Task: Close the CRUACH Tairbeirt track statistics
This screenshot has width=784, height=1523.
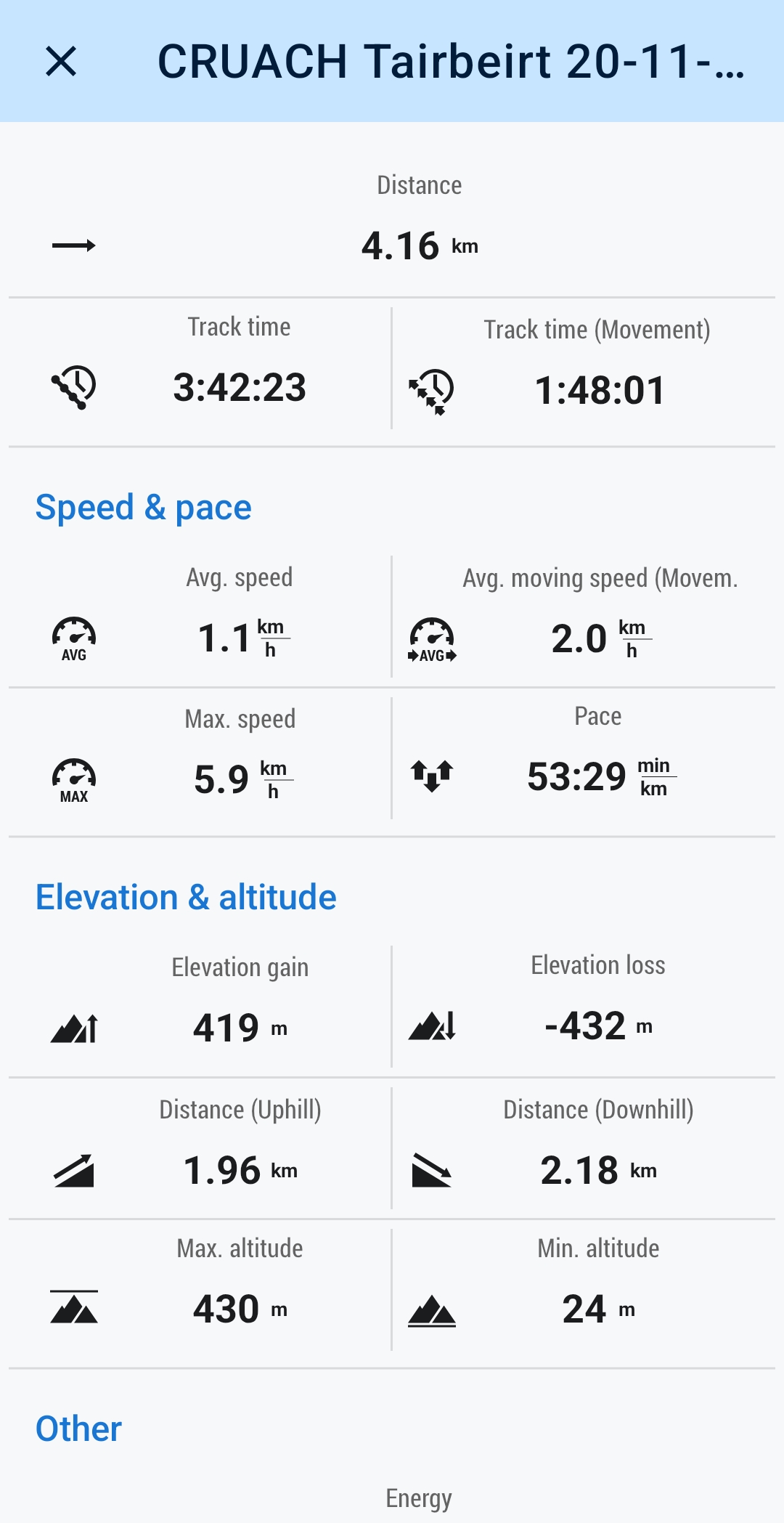Action: click(61, 61)
